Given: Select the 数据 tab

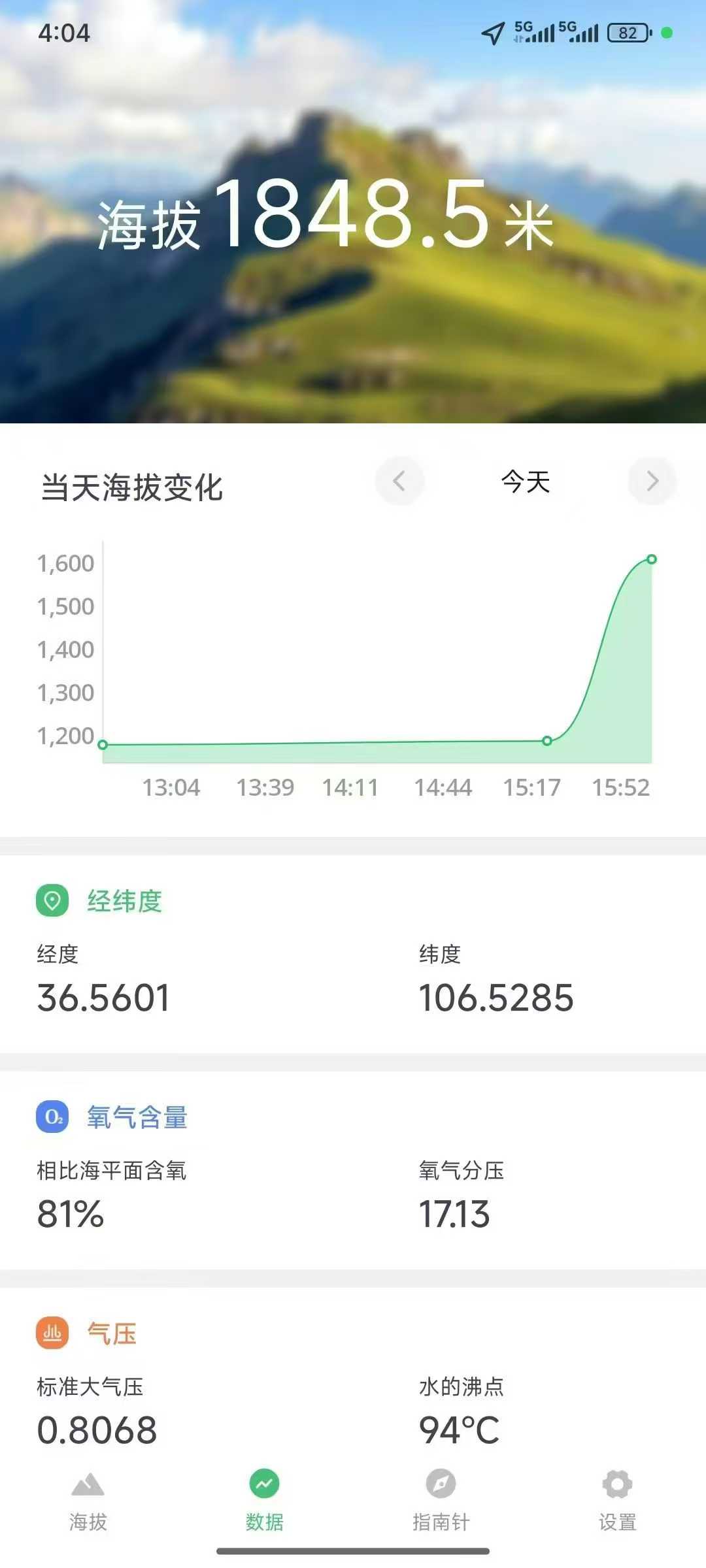Looking at the screenshot, I should 264,1495.
